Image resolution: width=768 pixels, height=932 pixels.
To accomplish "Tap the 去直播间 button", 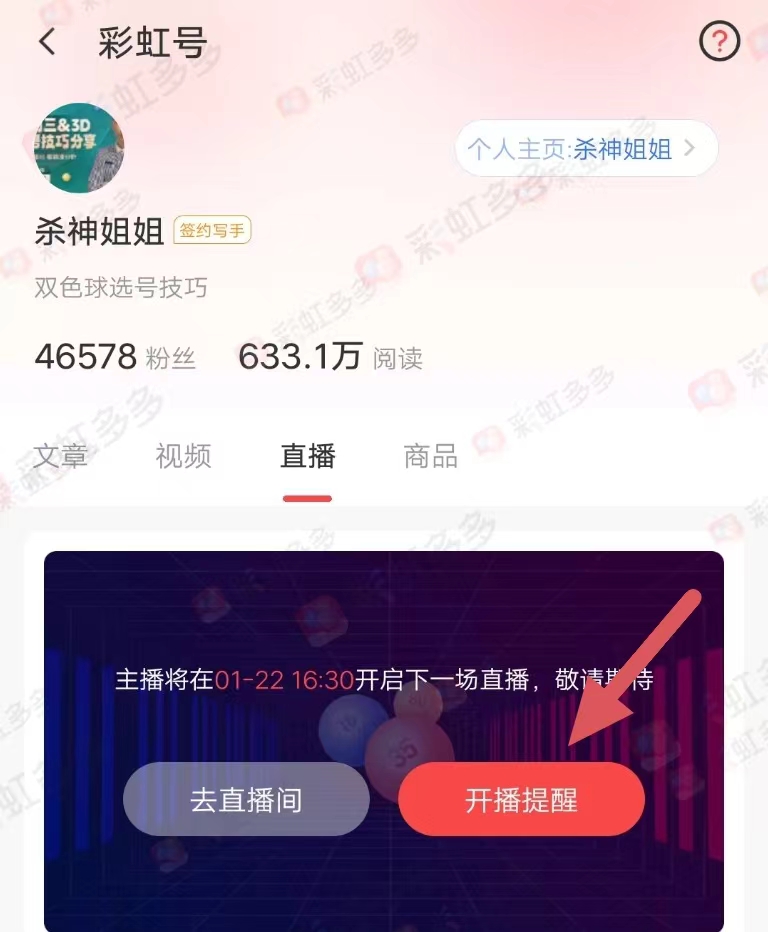I will 246,799.
